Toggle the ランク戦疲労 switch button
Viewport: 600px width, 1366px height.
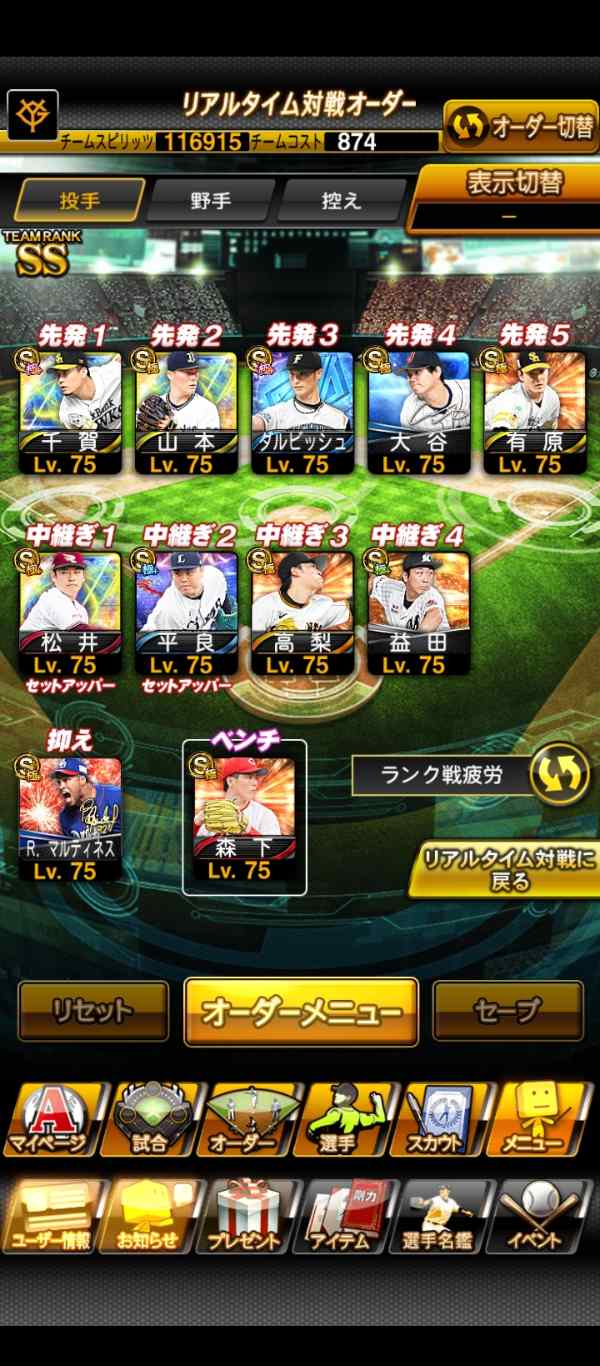pos(558,776)
